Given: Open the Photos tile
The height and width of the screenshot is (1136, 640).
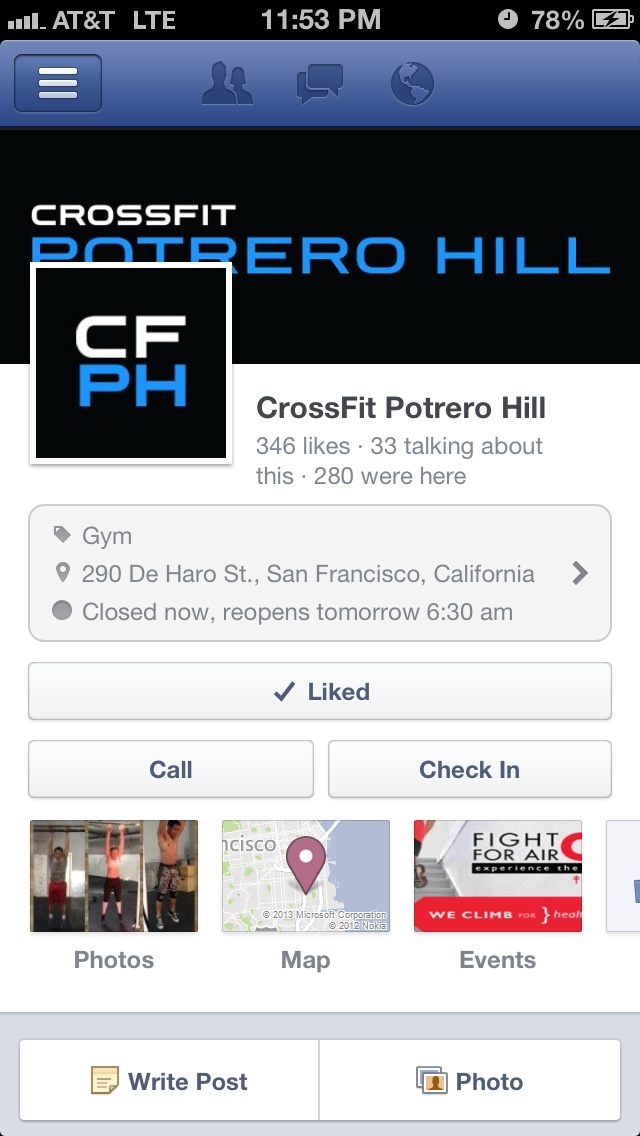Looking at the screenshot, I should coord(114,876).
